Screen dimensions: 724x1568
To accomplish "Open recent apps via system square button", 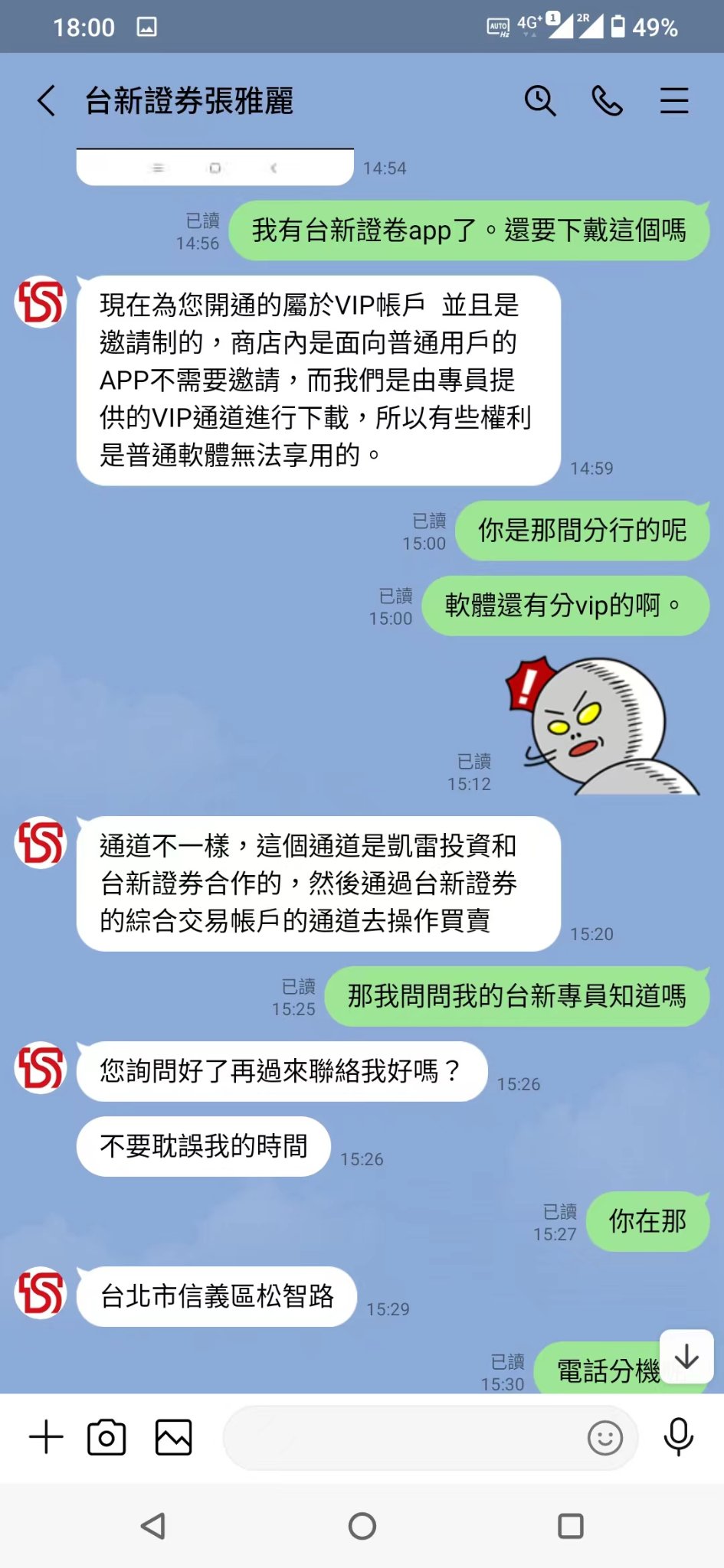I will tap(570, 1526).
